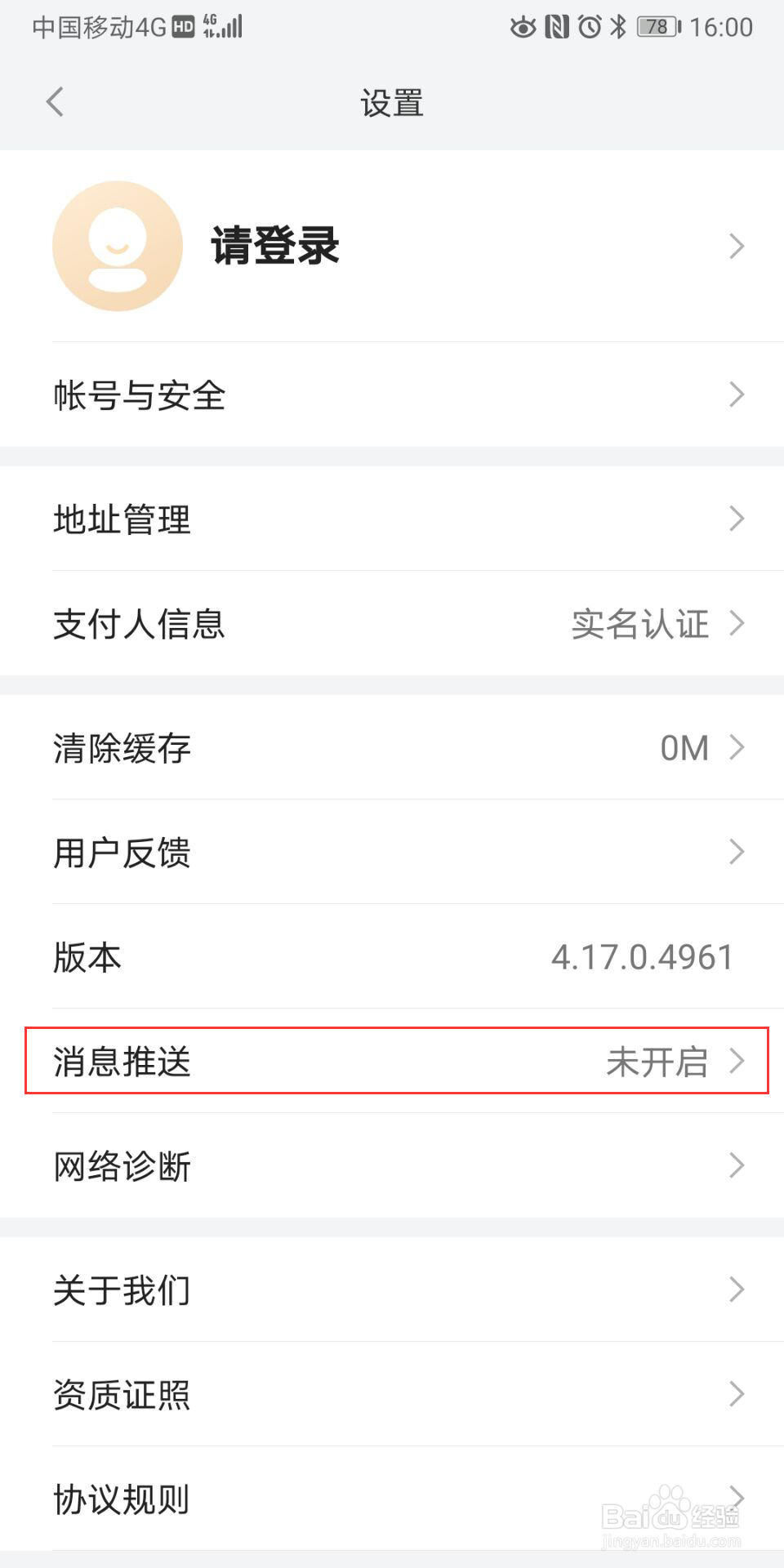The width and height of the screenshot is (784, 1568).
Task: Tap the alarm clock status bar icon
Action: click(x=590, y=26)
